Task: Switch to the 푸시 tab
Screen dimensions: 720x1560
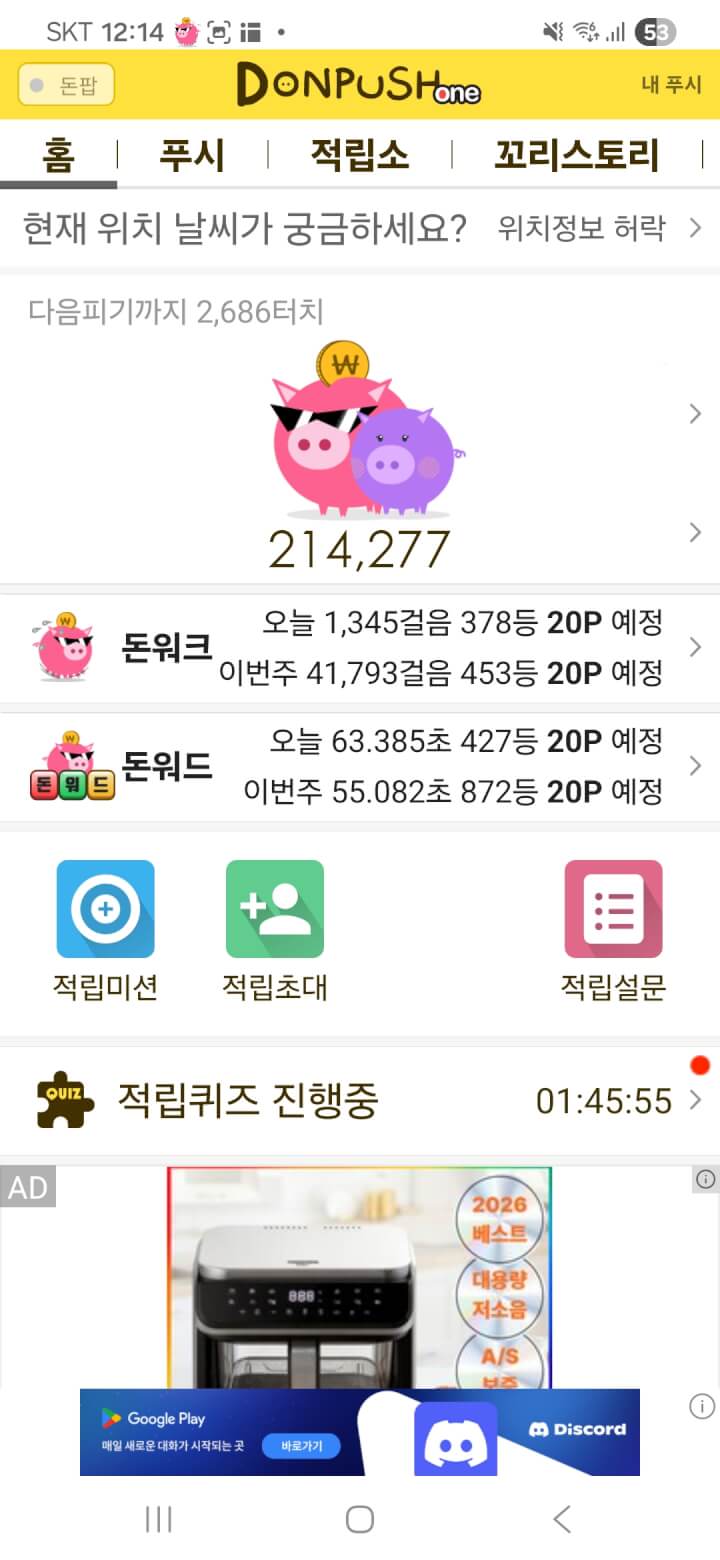Action: click(x=192, y=156)
